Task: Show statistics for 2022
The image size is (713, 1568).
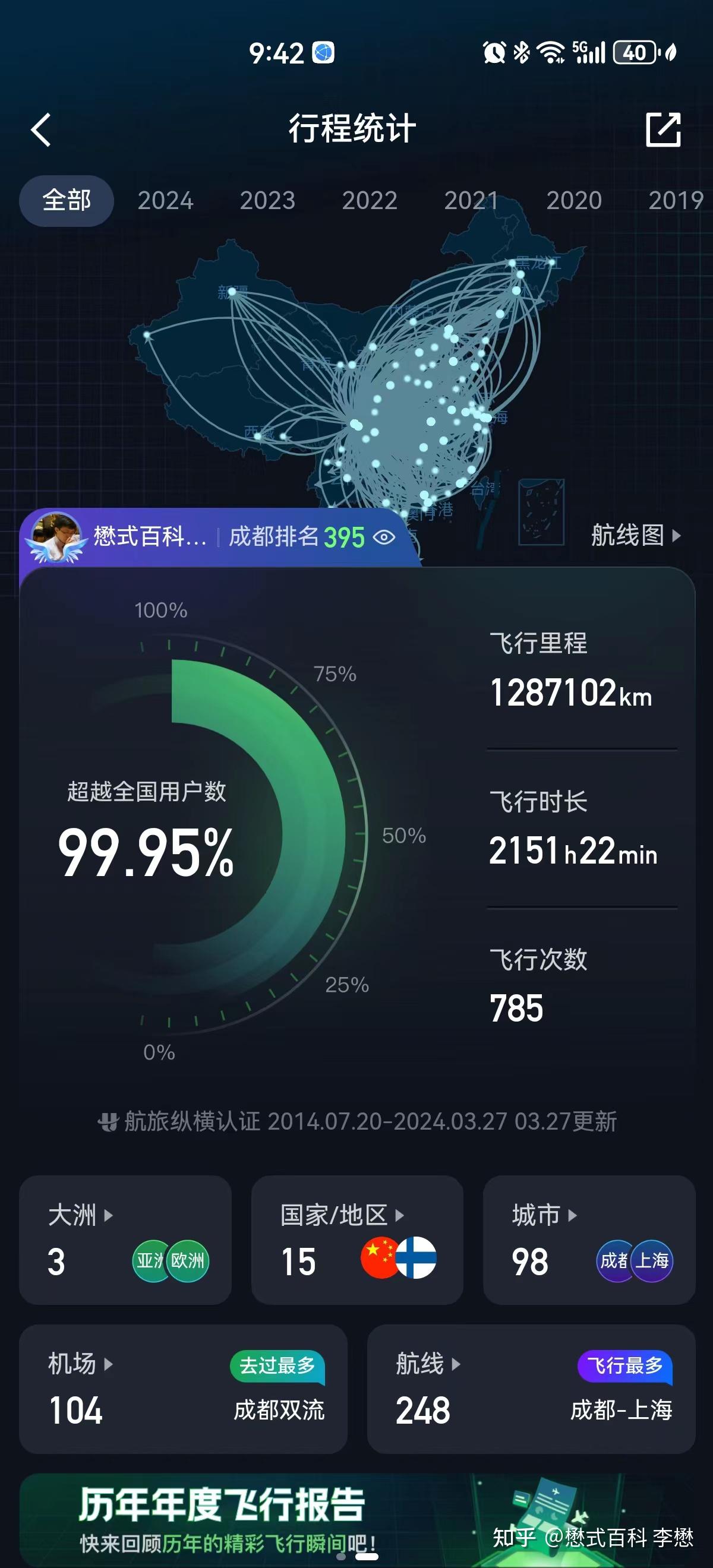Action: click(x=370, y=201)
